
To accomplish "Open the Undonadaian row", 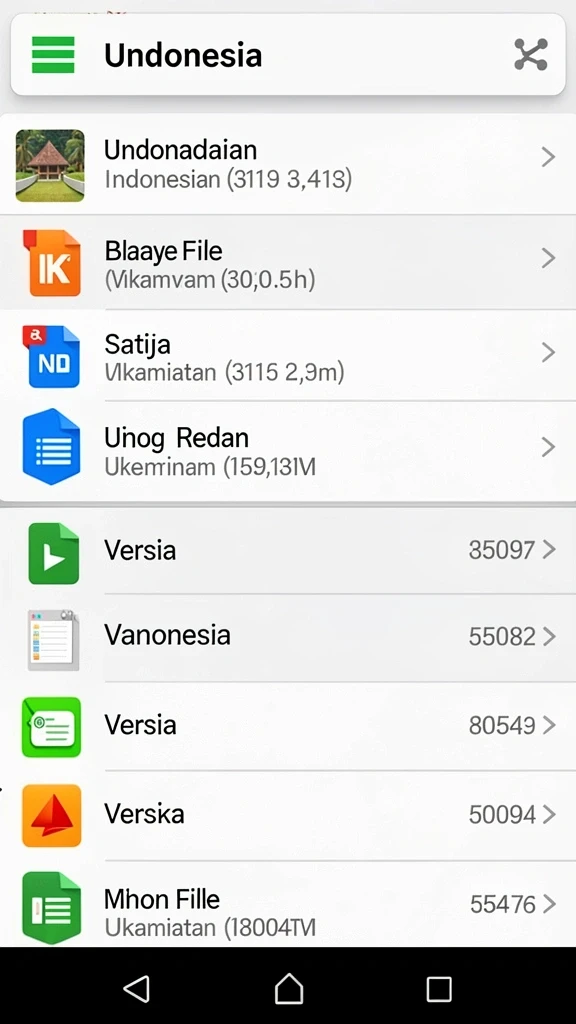I will tap(288, 164).
